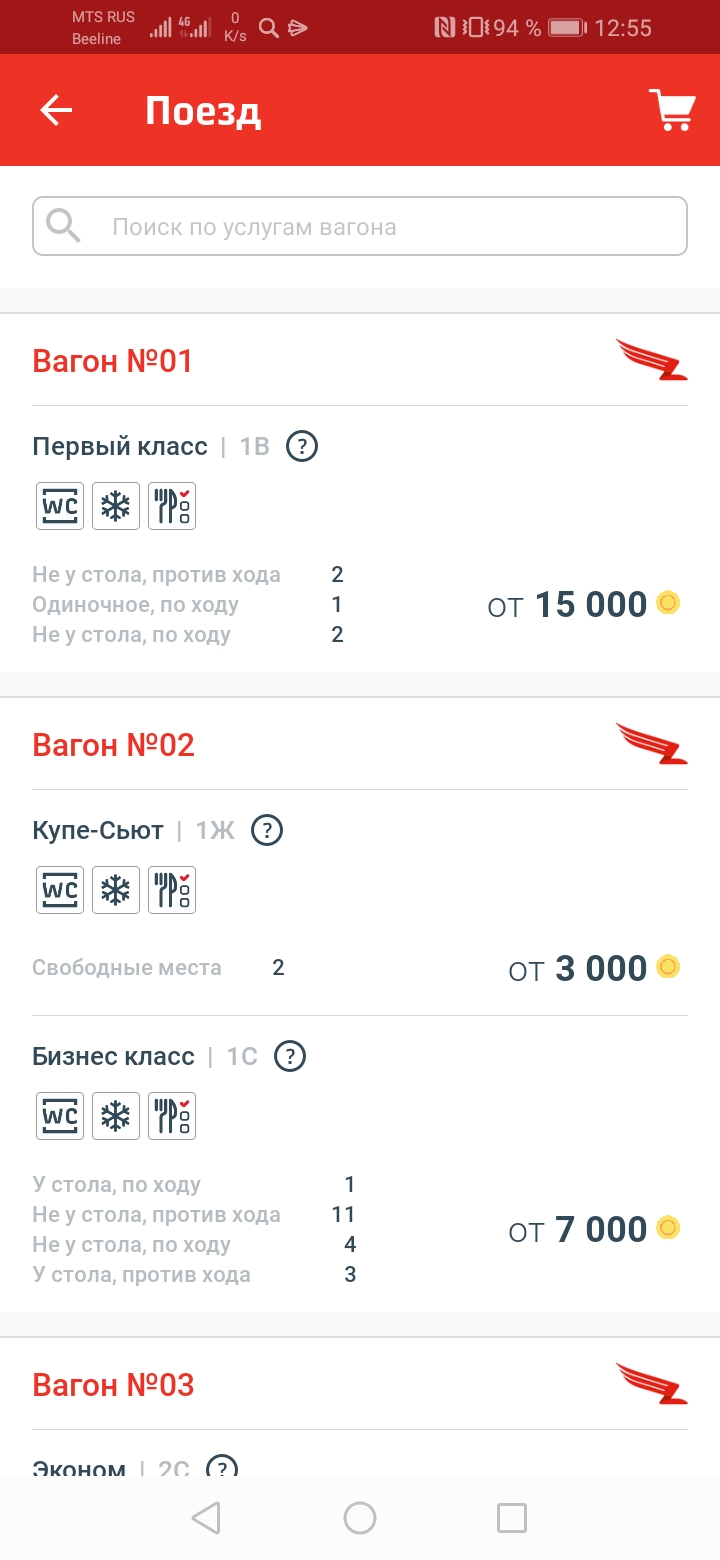The width and height of the screenshot is (720, 1560).
Task: Show info about Первый класс 1В
Action: 302,446
